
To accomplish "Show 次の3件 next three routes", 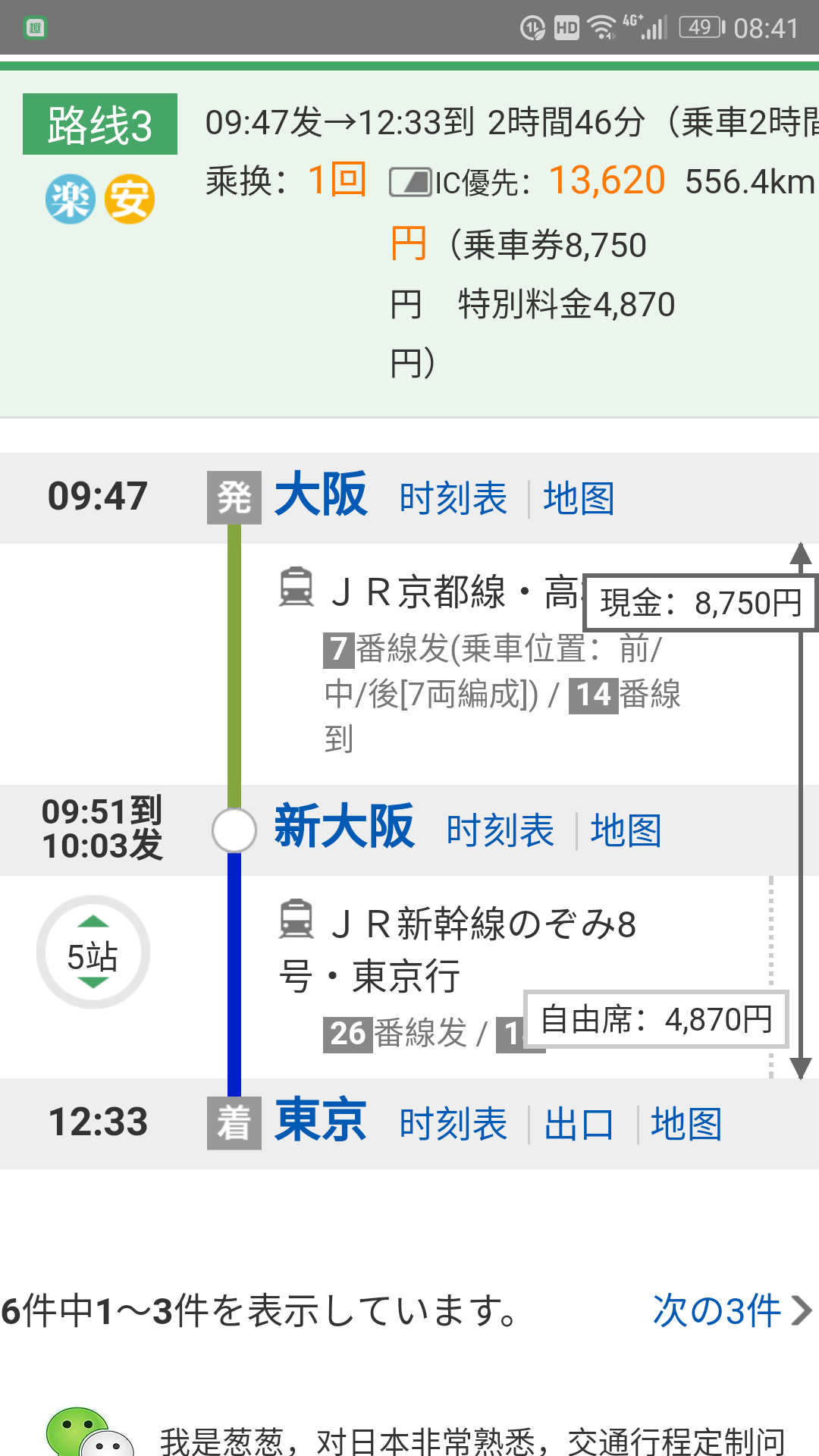I will coord(730,1310).
